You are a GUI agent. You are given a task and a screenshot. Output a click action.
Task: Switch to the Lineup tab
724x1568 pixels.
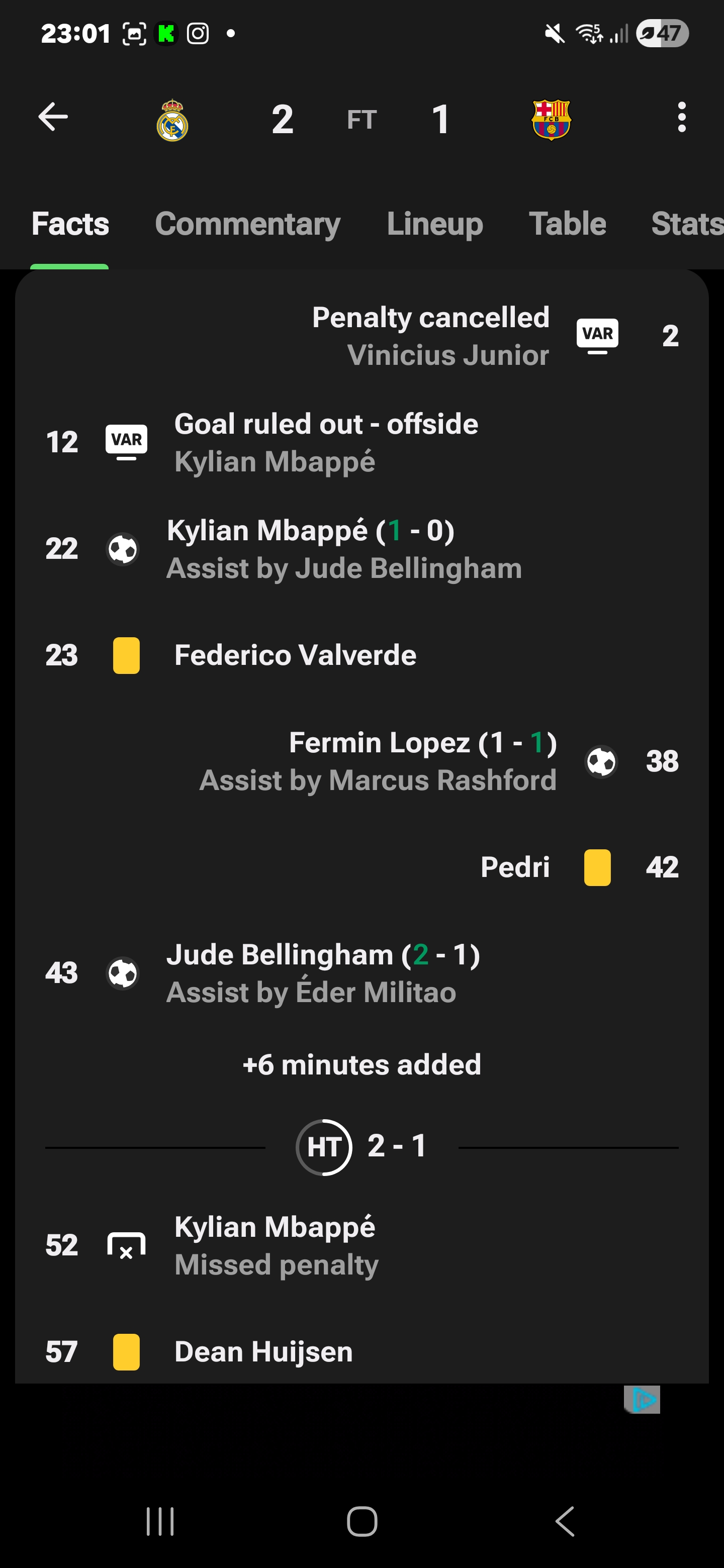[x=435, y=224]
